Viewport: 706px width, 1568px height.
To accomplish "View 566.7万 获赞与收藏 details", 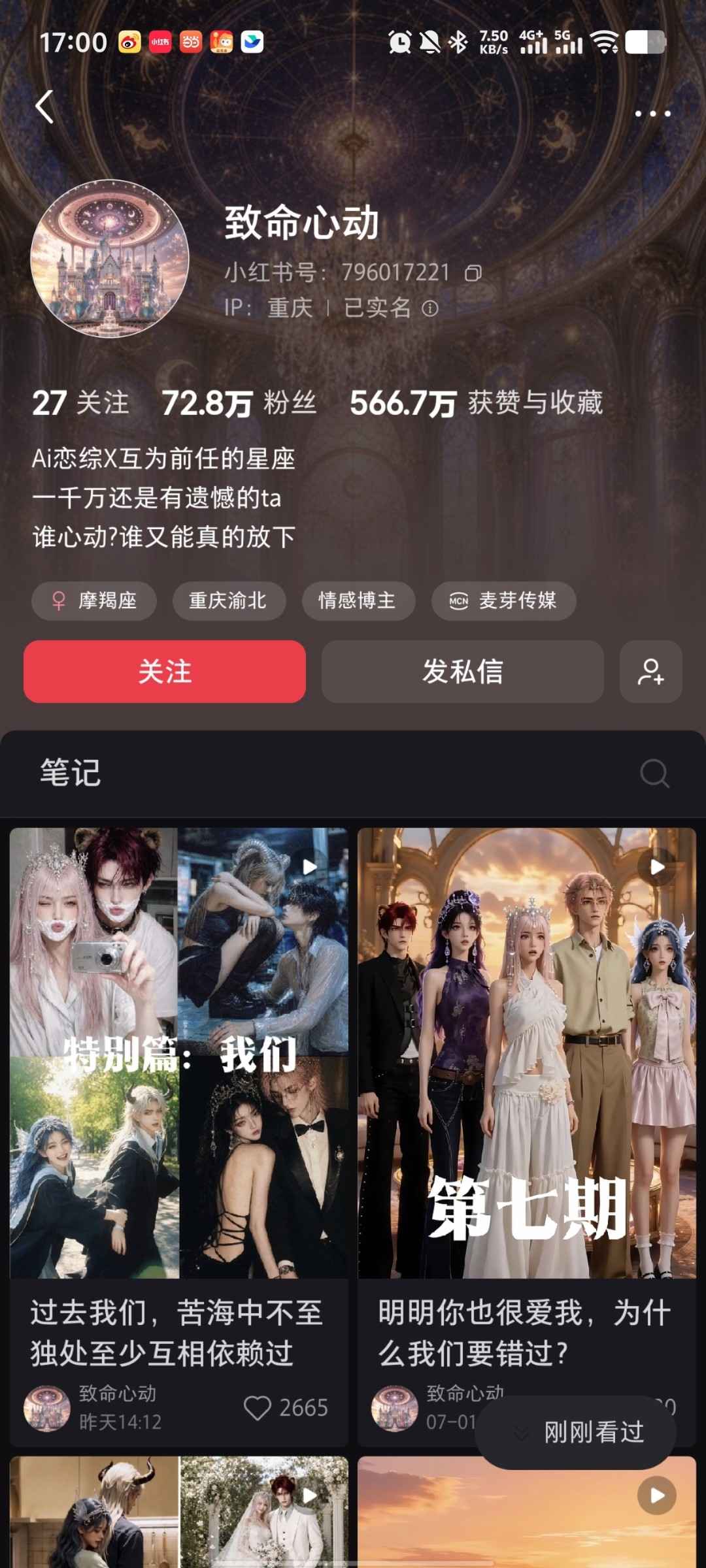I will click(x=476, y=402).
